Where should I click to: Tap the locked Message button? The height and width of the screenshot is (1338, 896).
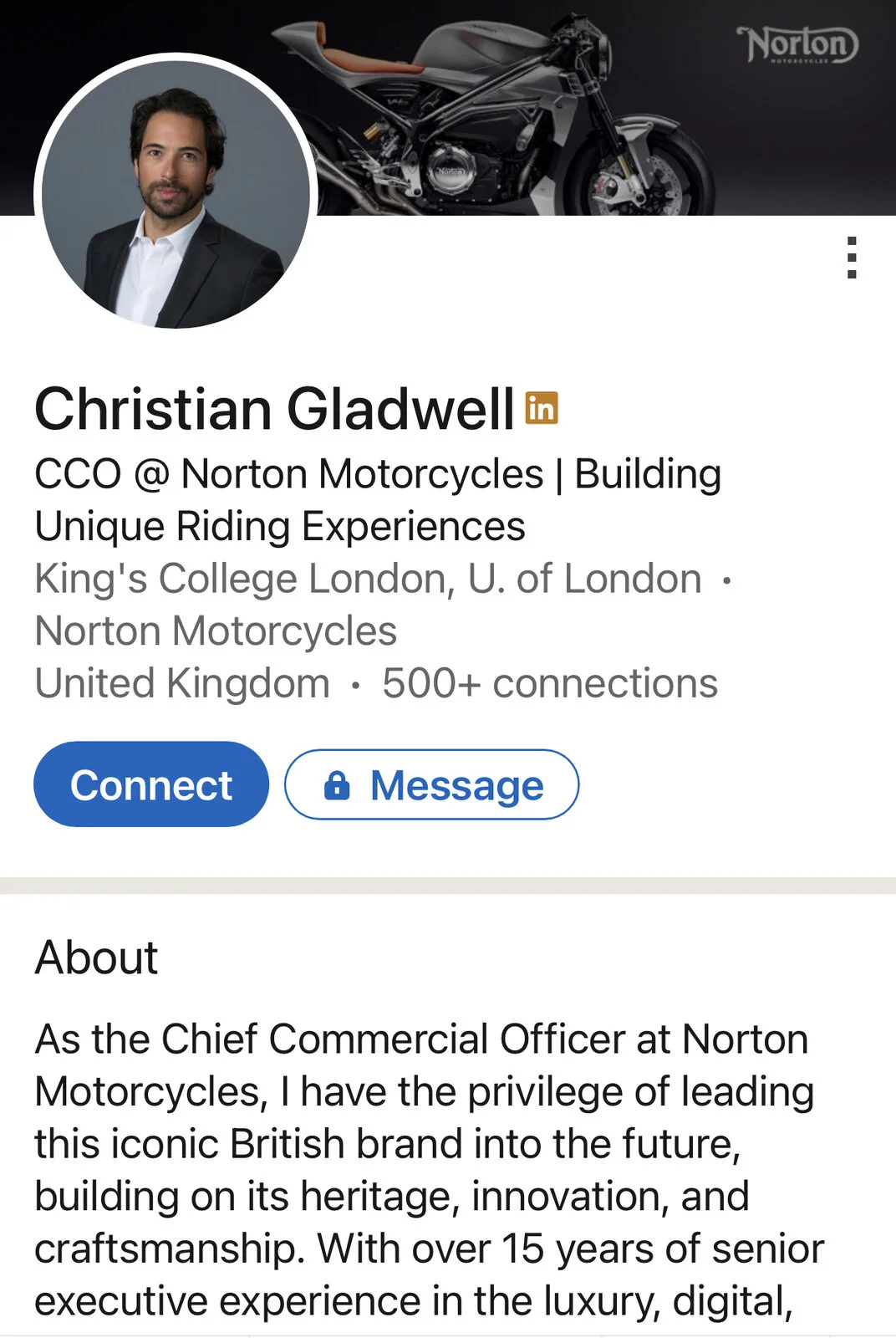[x=431, y=784]
